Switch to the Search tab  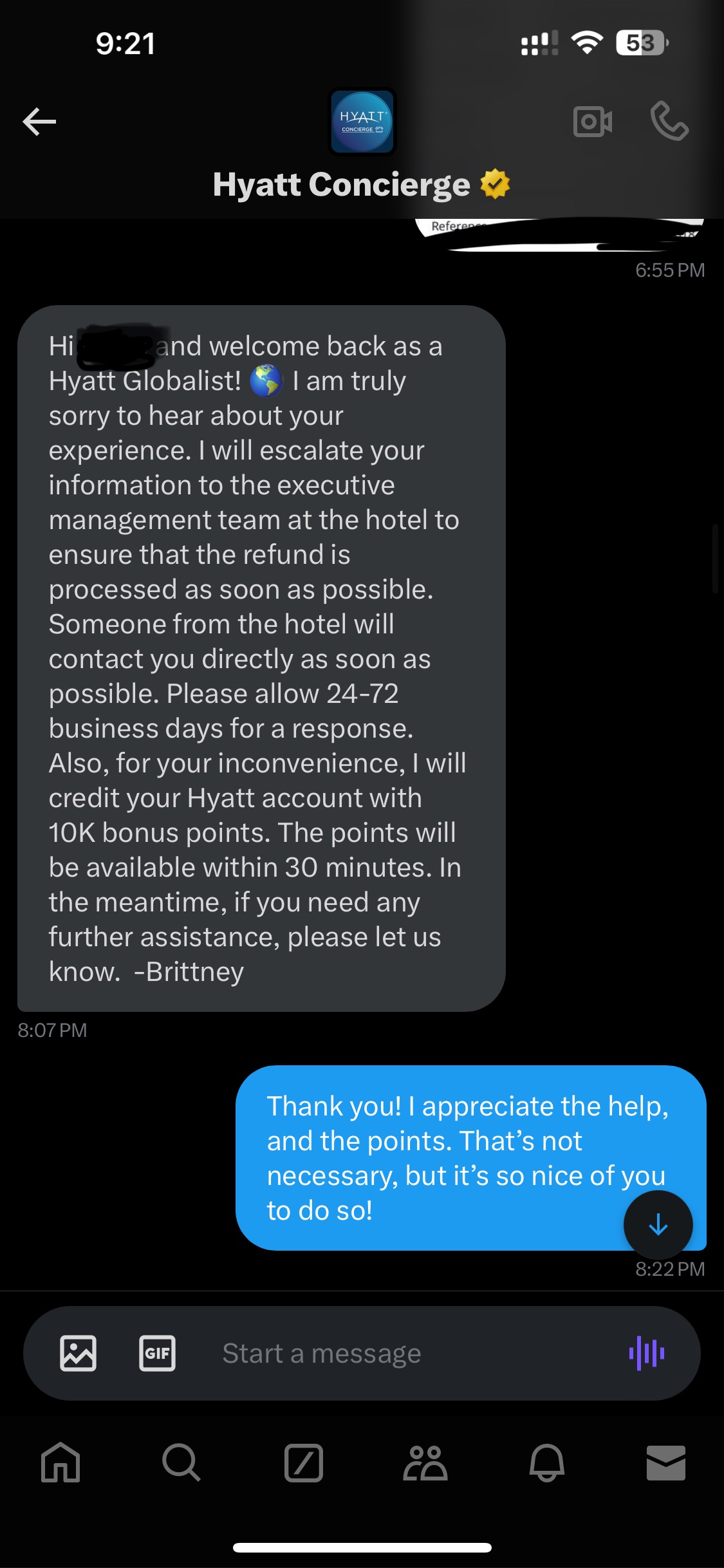[181, 1462]
